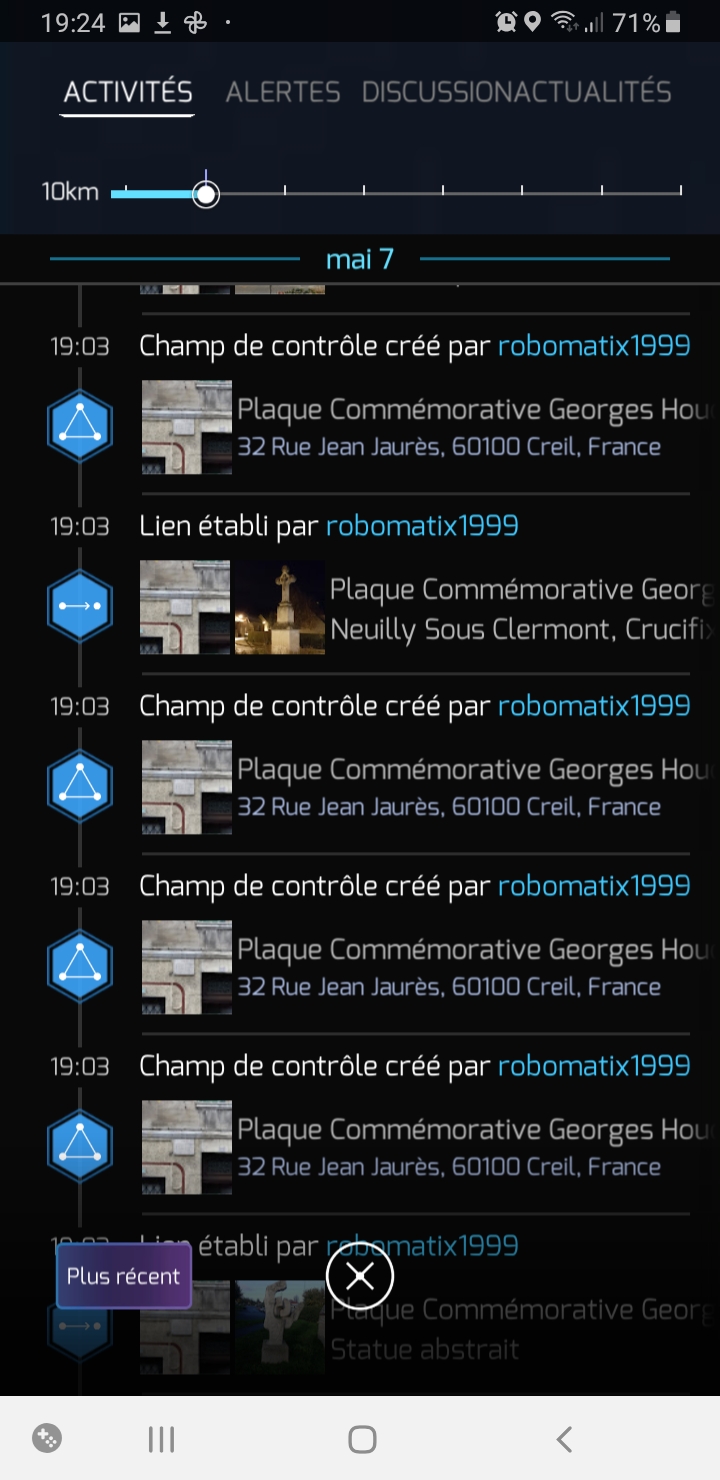Go back using the system back button
720x1480 pixels.
tap(564, 1439)
